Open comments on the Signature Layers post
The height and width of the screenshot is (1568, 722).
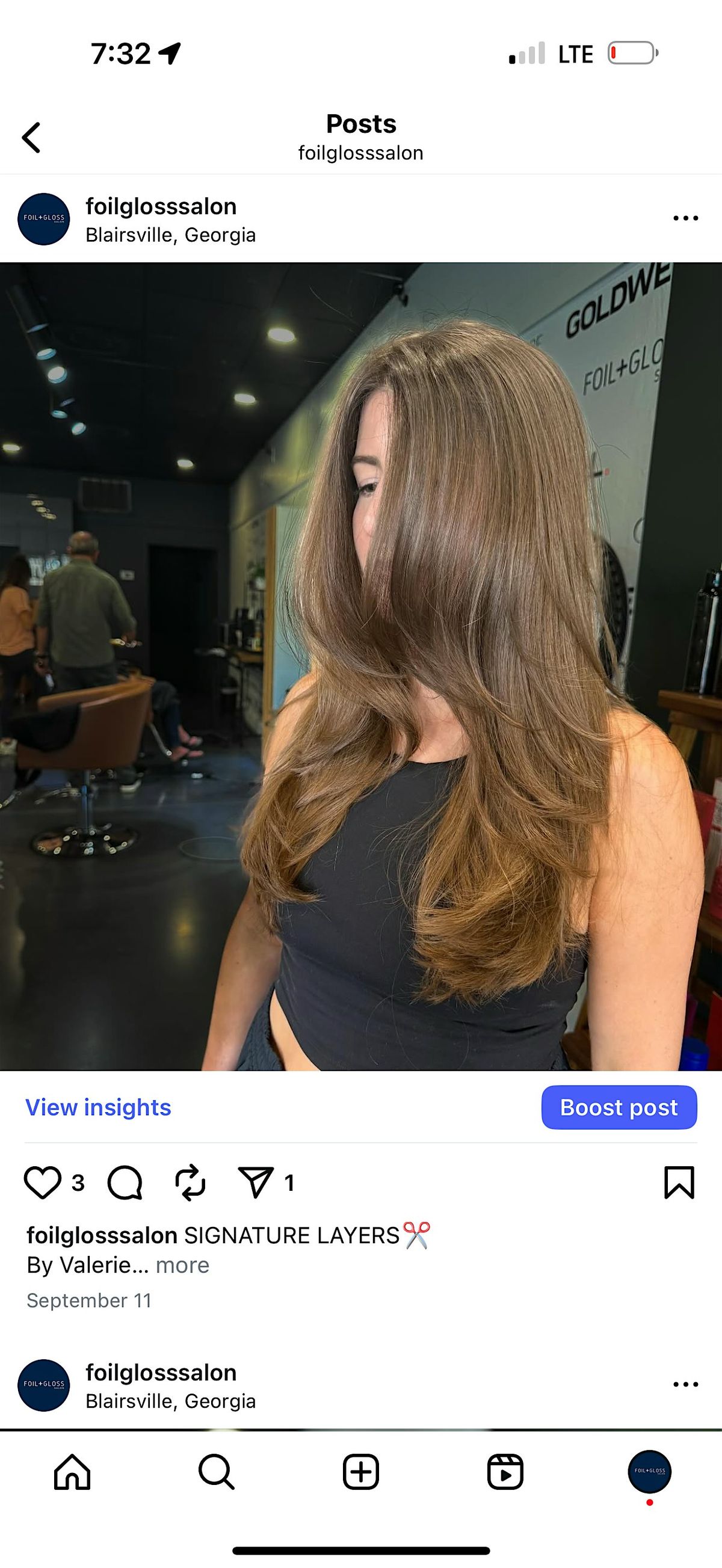[x=125, y=1182]
